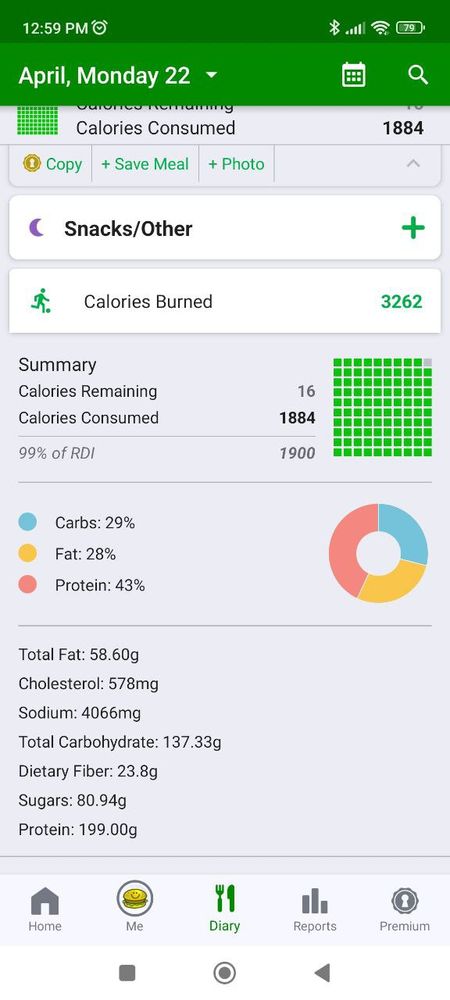Tap the system back button

(323, 973)
